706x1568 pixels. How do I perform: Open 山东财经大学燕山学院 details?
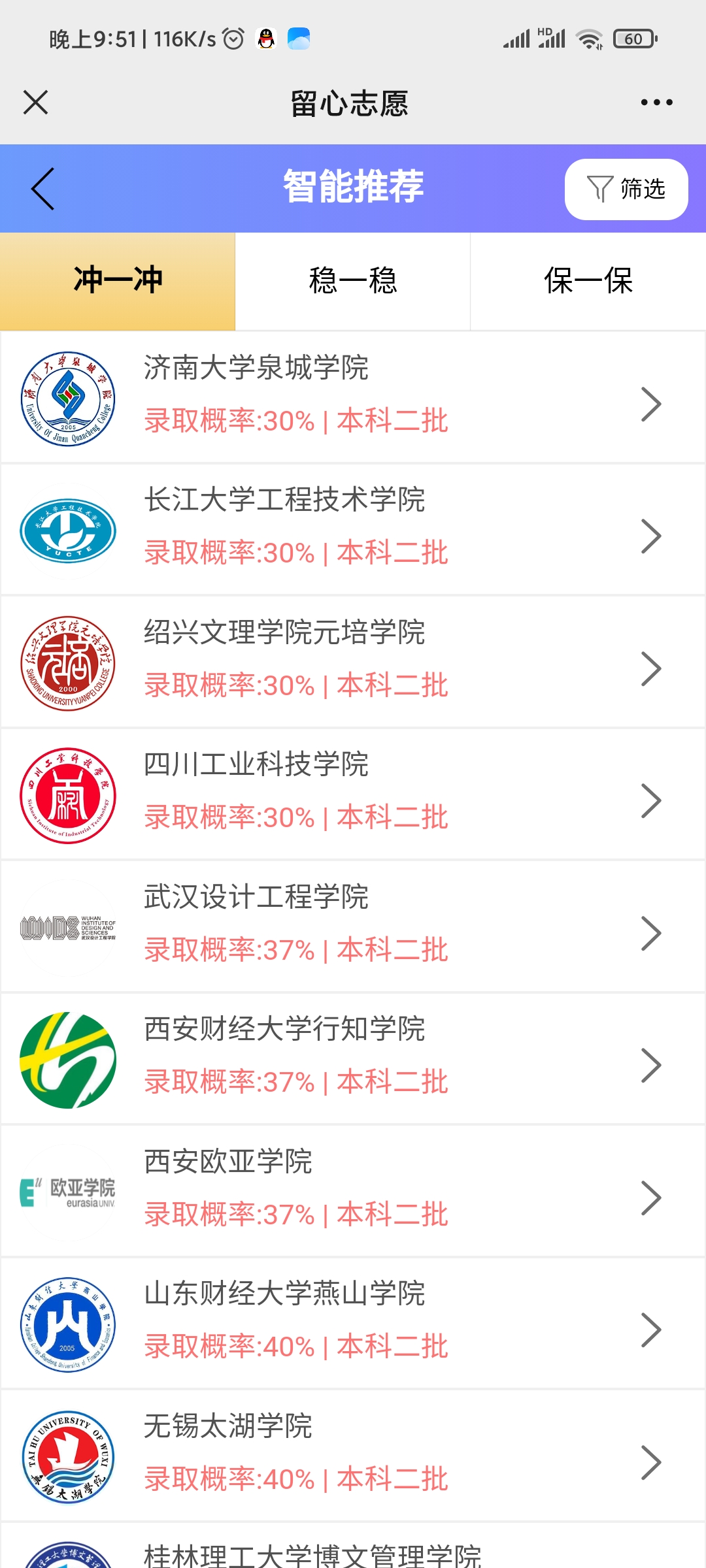pyautogui.click(x=353, y=1324)
